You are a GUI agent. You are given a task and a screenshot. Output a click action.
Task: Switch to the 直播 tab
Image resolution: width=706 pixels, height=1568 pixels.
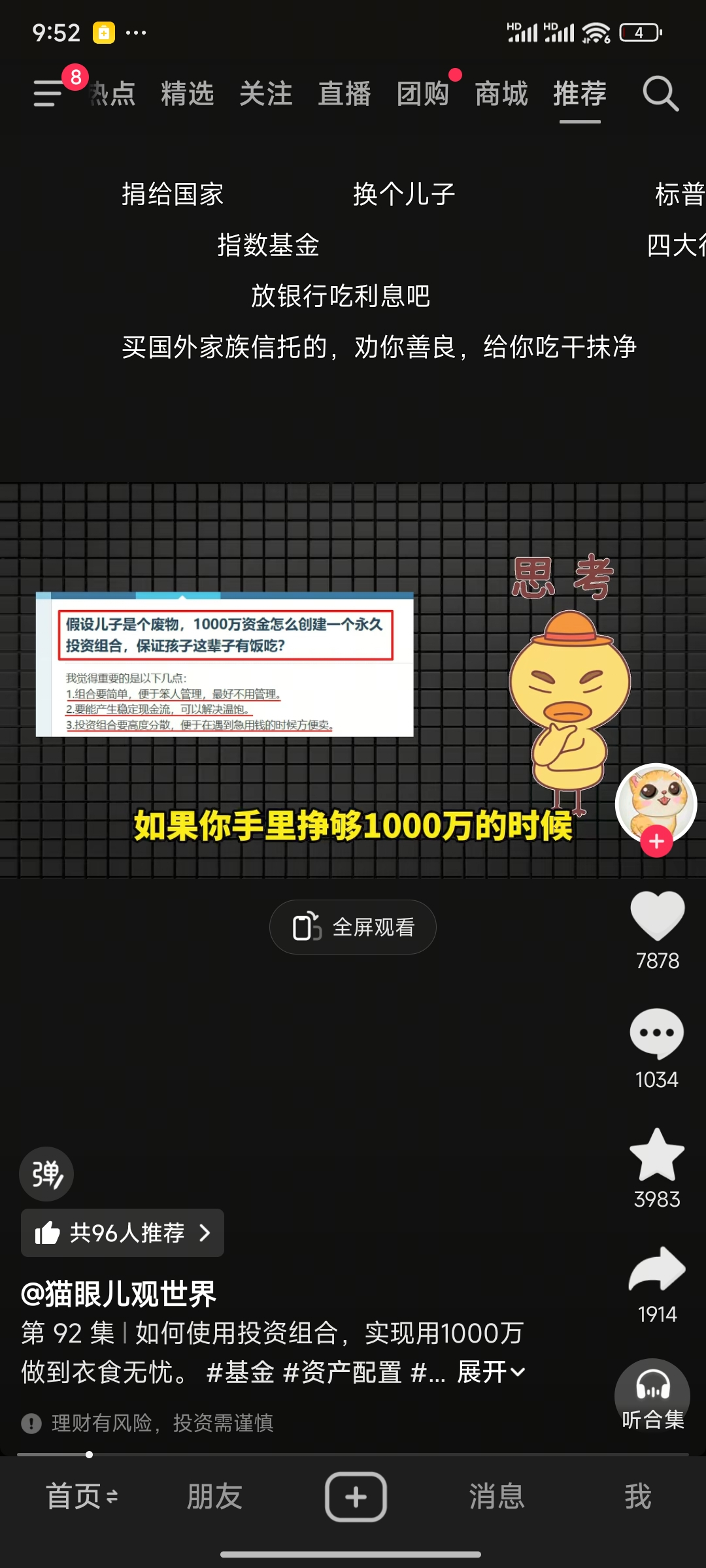click(x=345, y=93)
